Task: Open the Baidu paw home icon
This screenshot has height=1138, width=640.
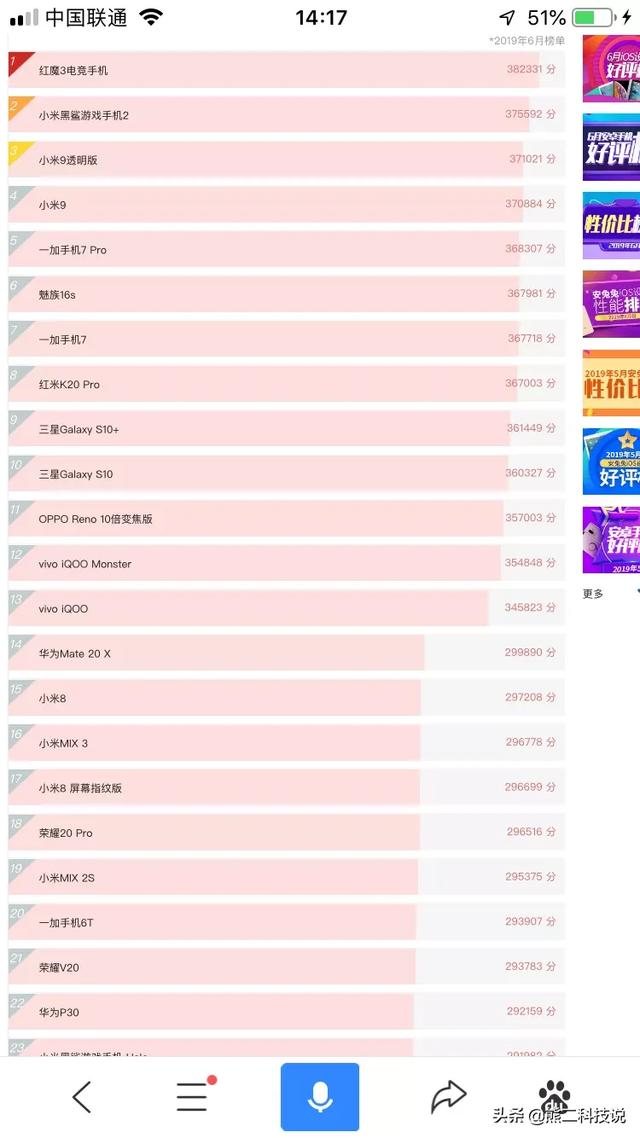Action: (x=554, y=1096)
